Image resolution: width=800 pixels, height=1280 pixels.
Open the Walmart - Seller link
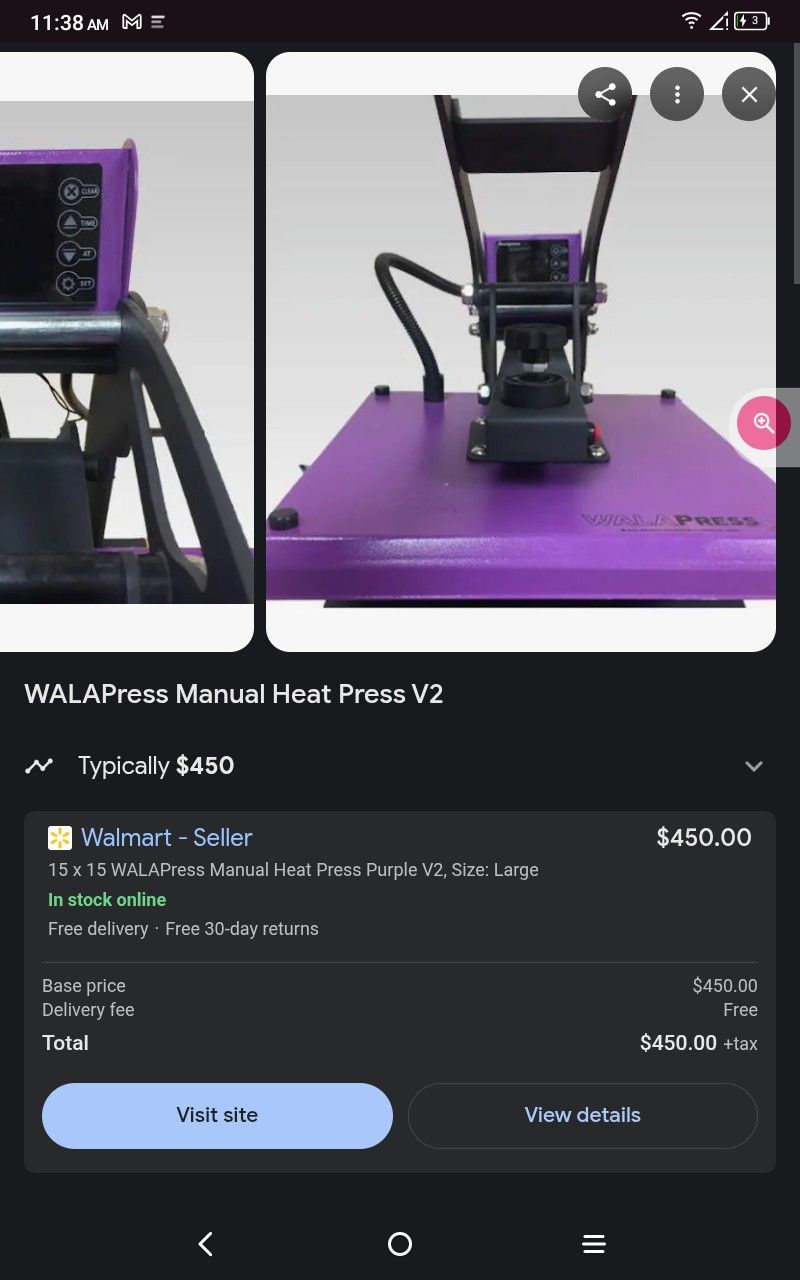tap(166, 837)
